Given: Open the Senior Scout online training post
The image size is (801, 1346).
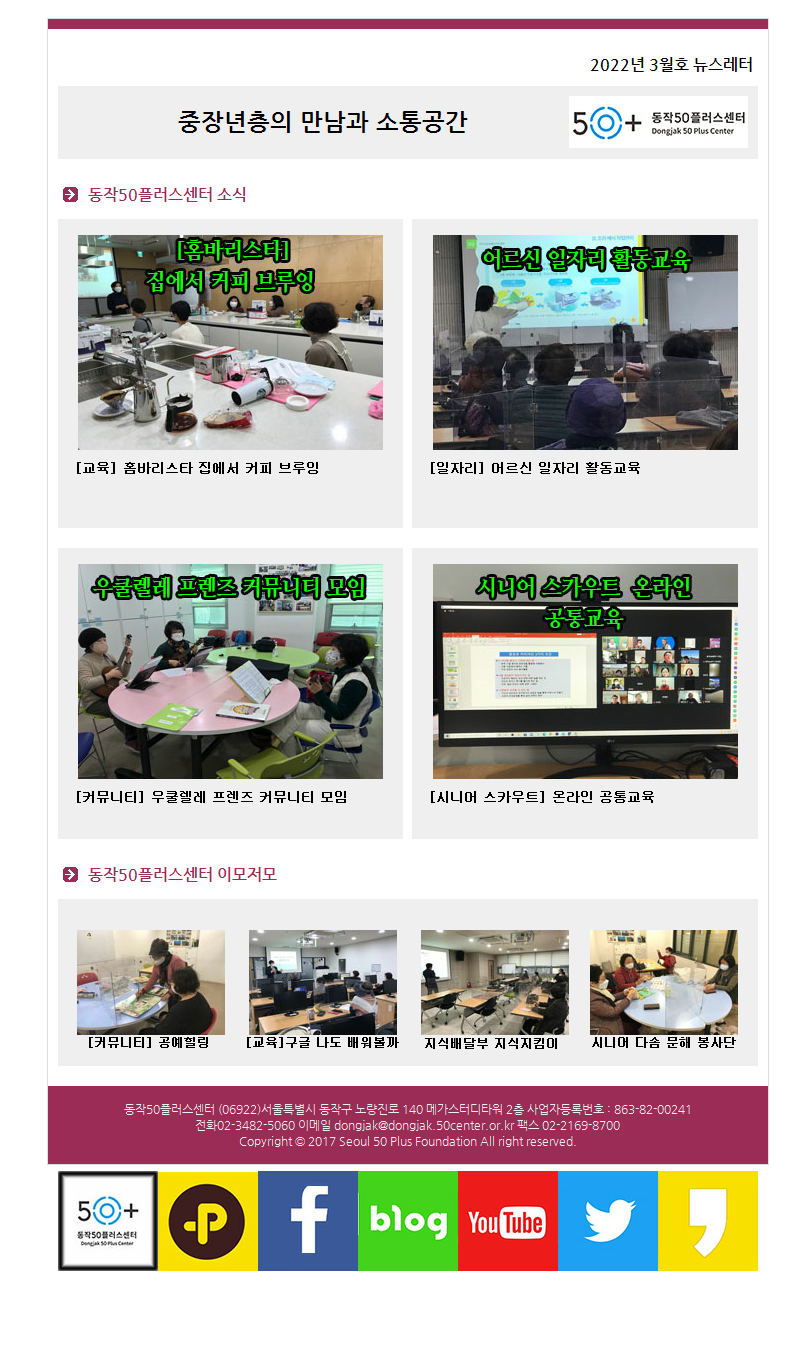Looking at the screenshot, I should (x=585, y=671).
